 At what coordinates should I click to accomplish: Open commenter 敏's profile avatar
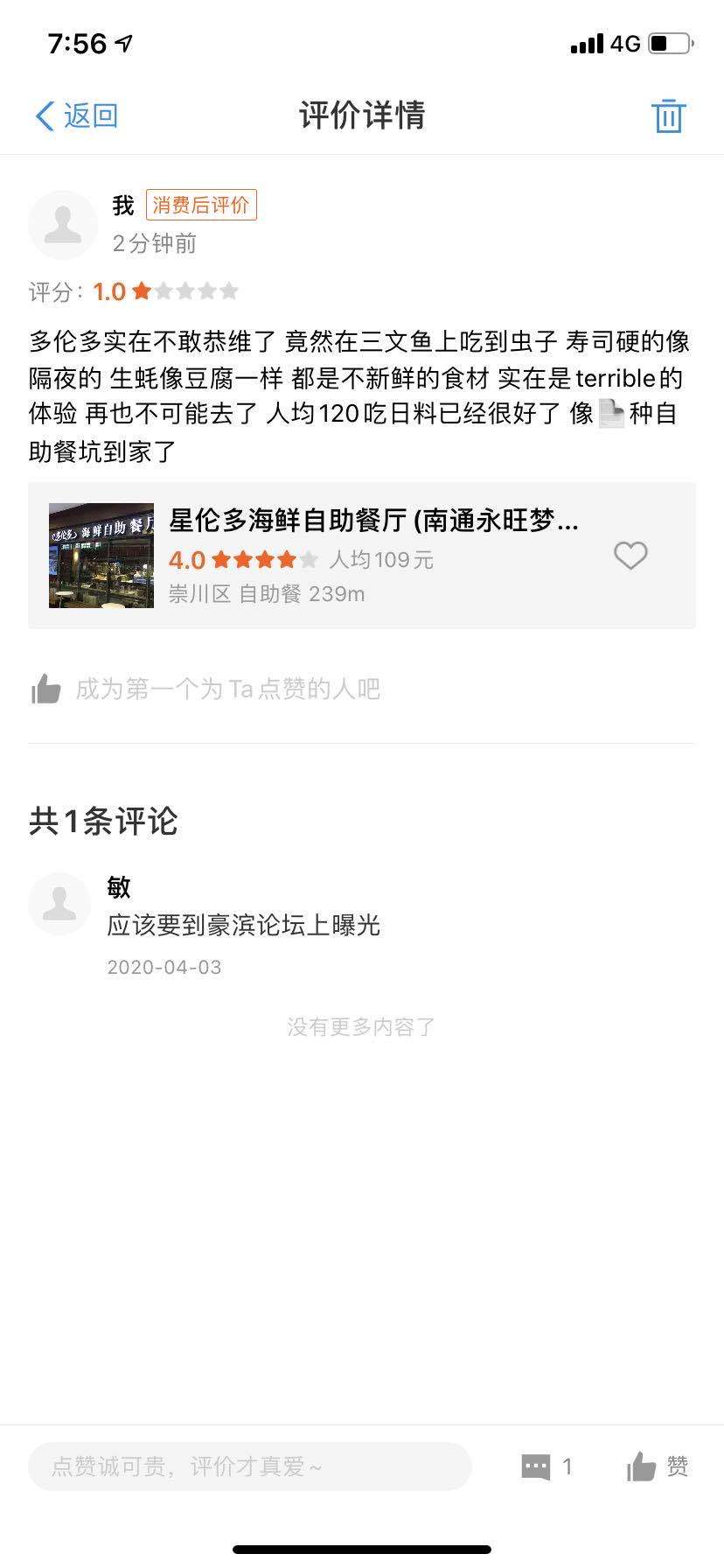tap(59, 903)
